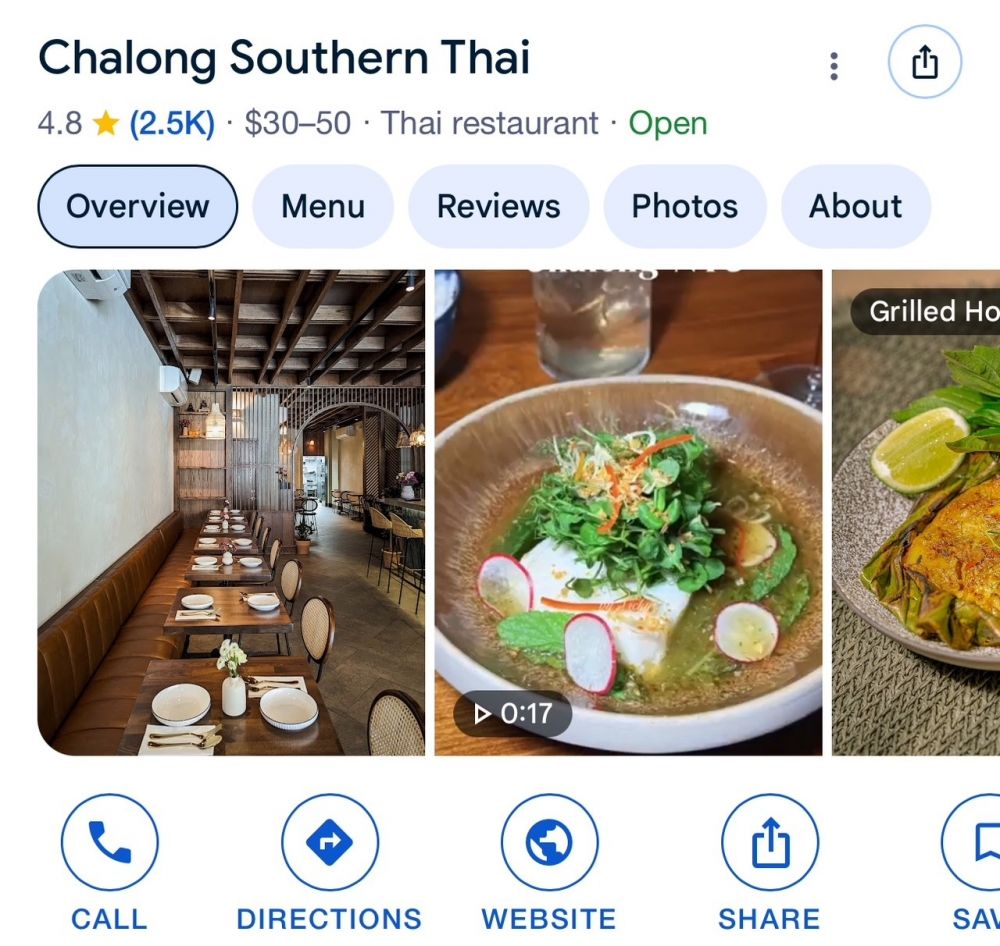View the 2.5K reviews link
Screen dimensions: 1000x946
[172, 124]
